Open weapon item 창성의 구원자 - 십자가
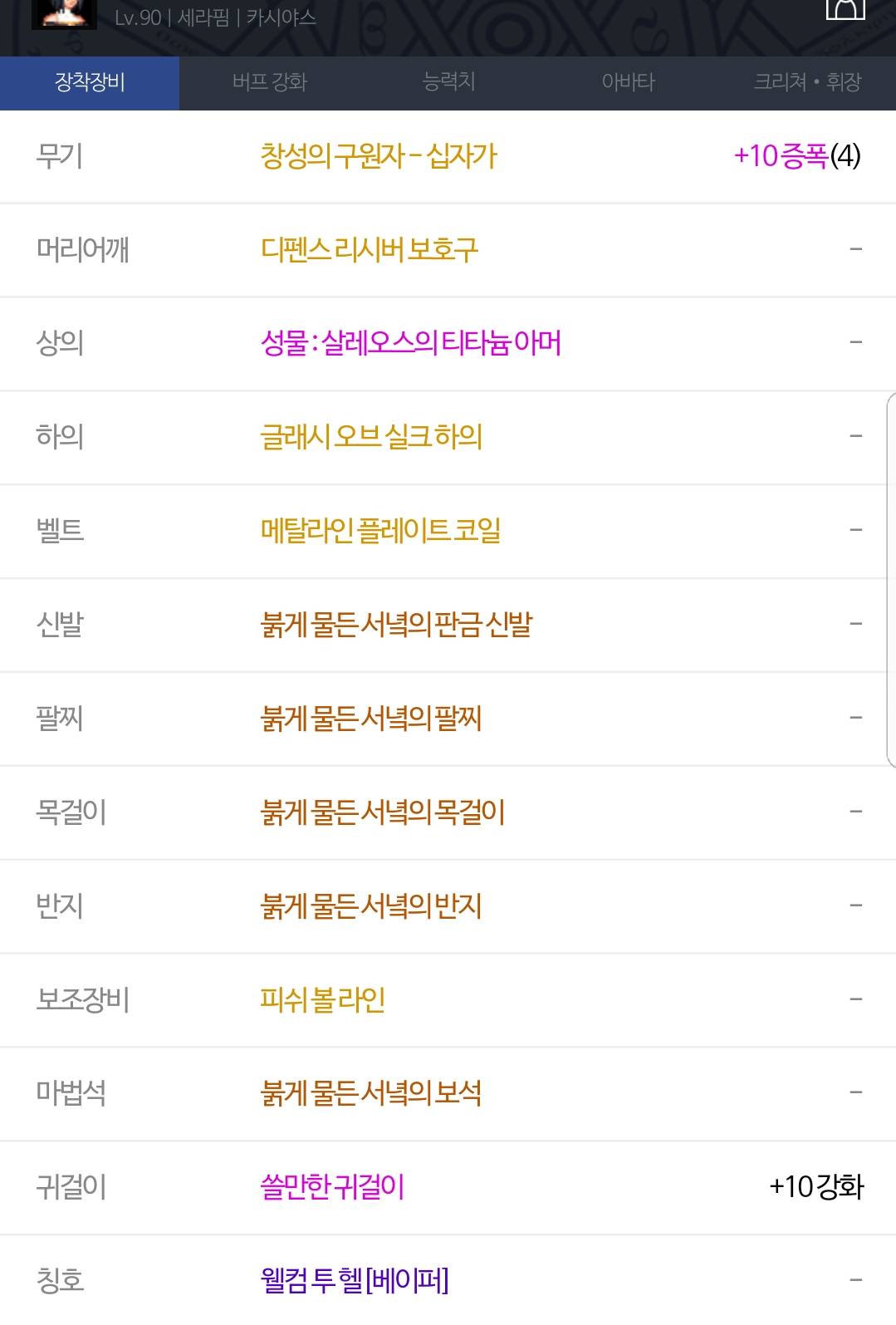 (x=379, y=156)
